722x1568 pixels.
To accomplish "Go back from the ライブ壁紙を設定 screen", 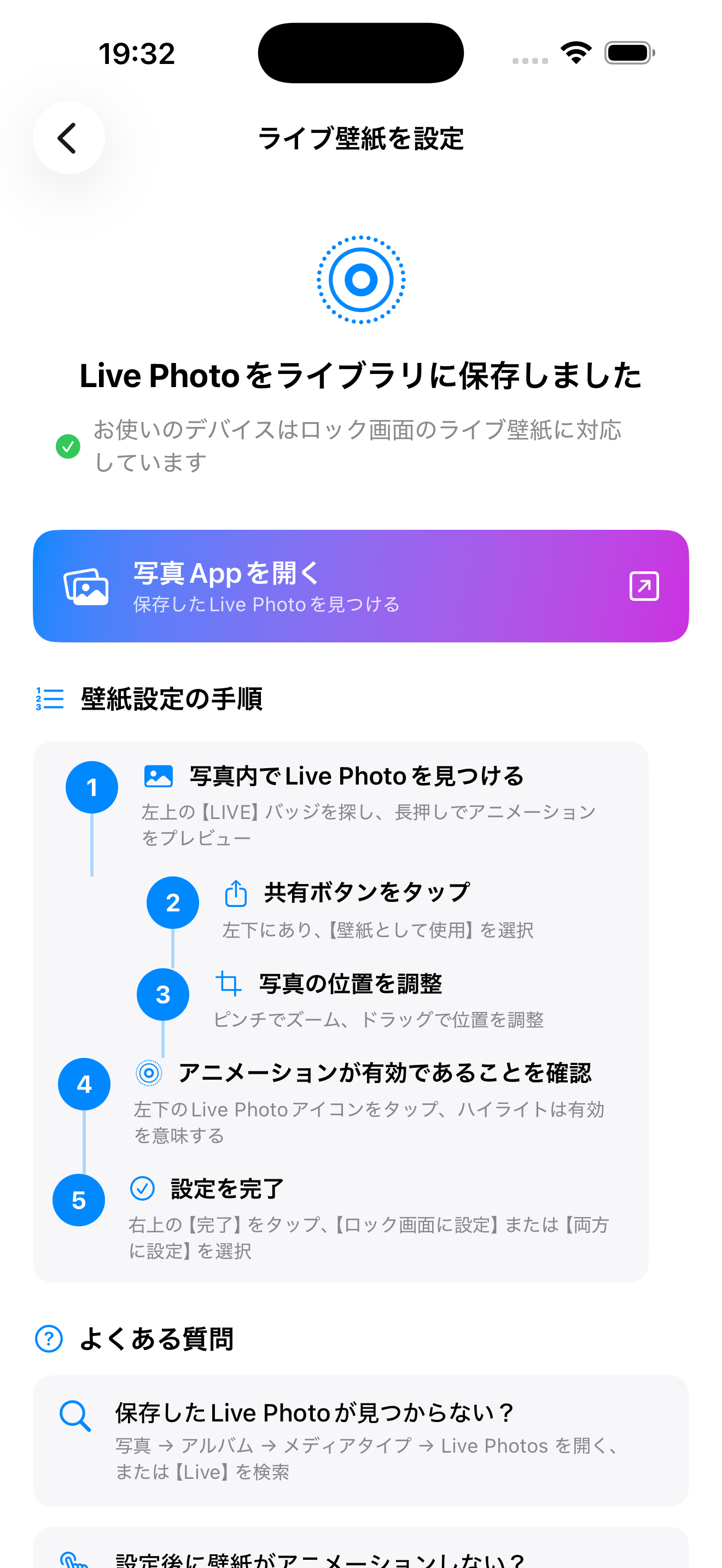I will coord(68,138).
